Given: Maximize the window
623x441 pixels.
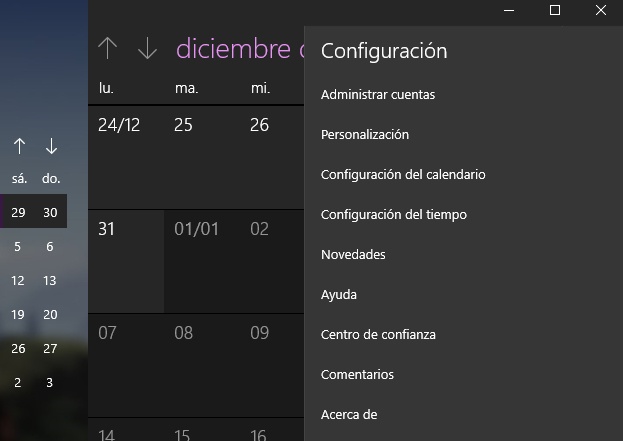Looking at the screenshot, I should pyautogui.click(x=555, y=11).
